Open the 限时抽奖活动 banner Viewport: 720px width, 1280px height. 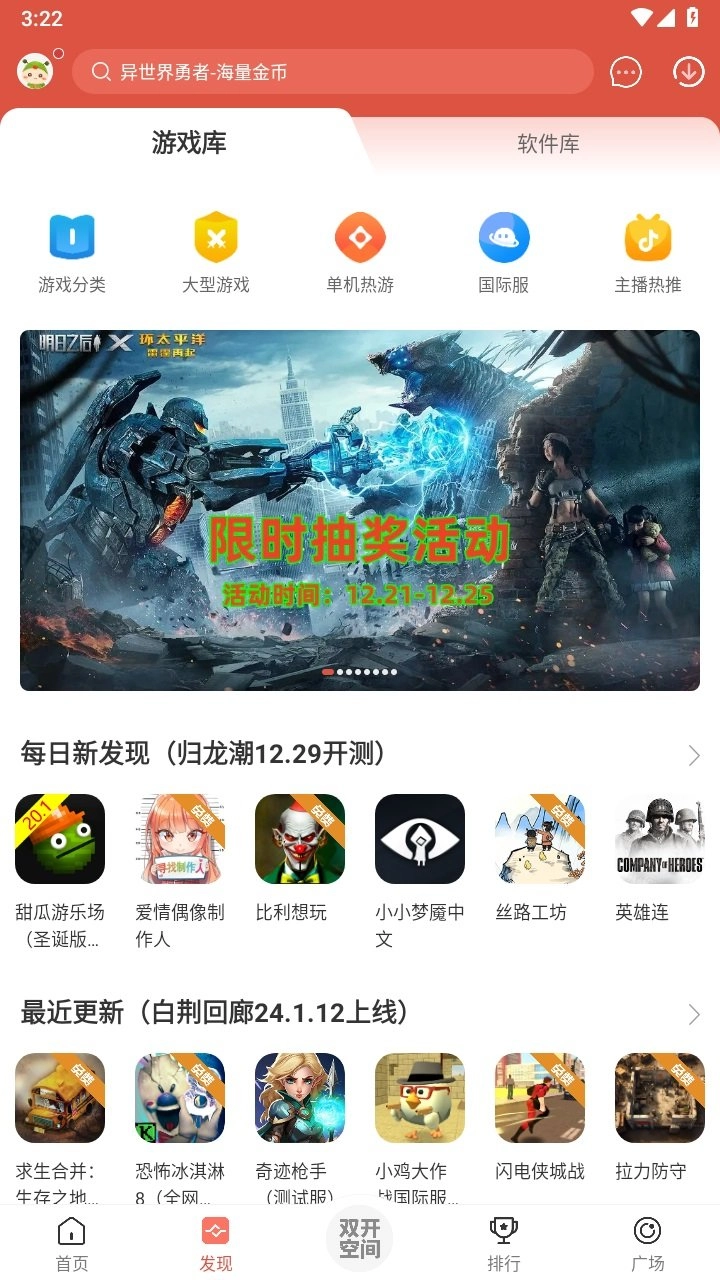pos(360,510)
